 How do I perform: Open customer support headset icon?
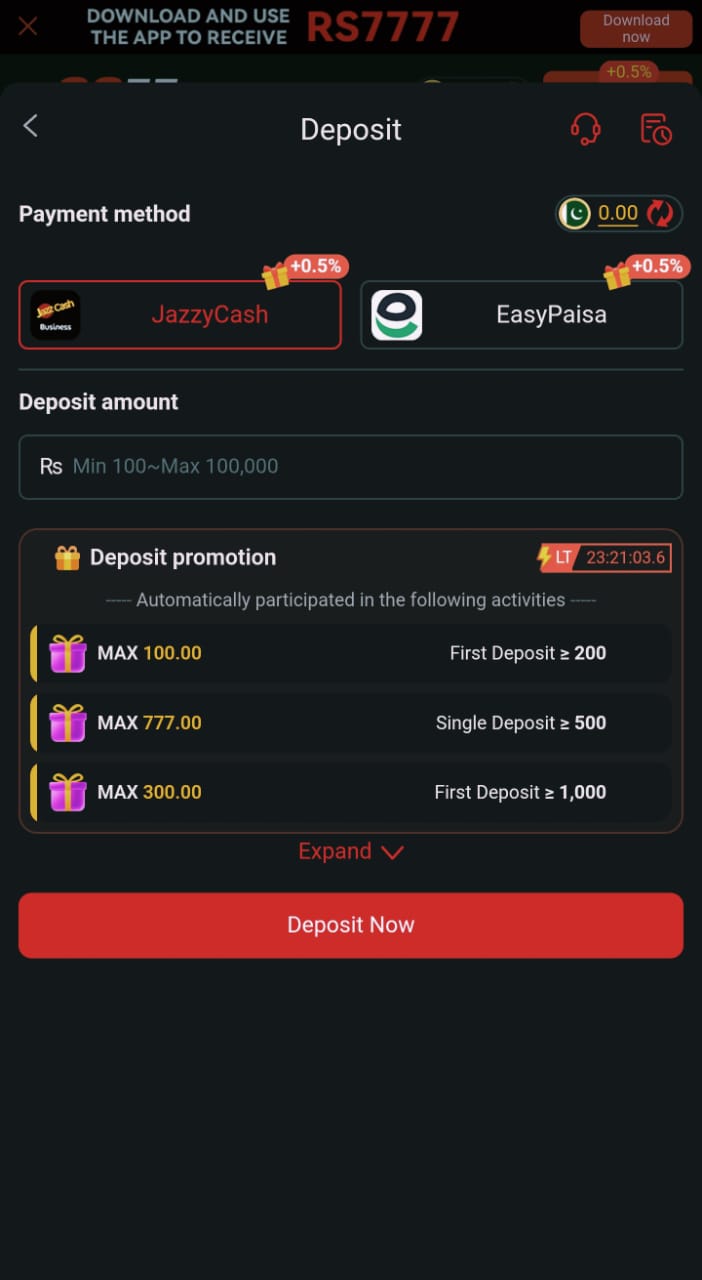point(585,129)
